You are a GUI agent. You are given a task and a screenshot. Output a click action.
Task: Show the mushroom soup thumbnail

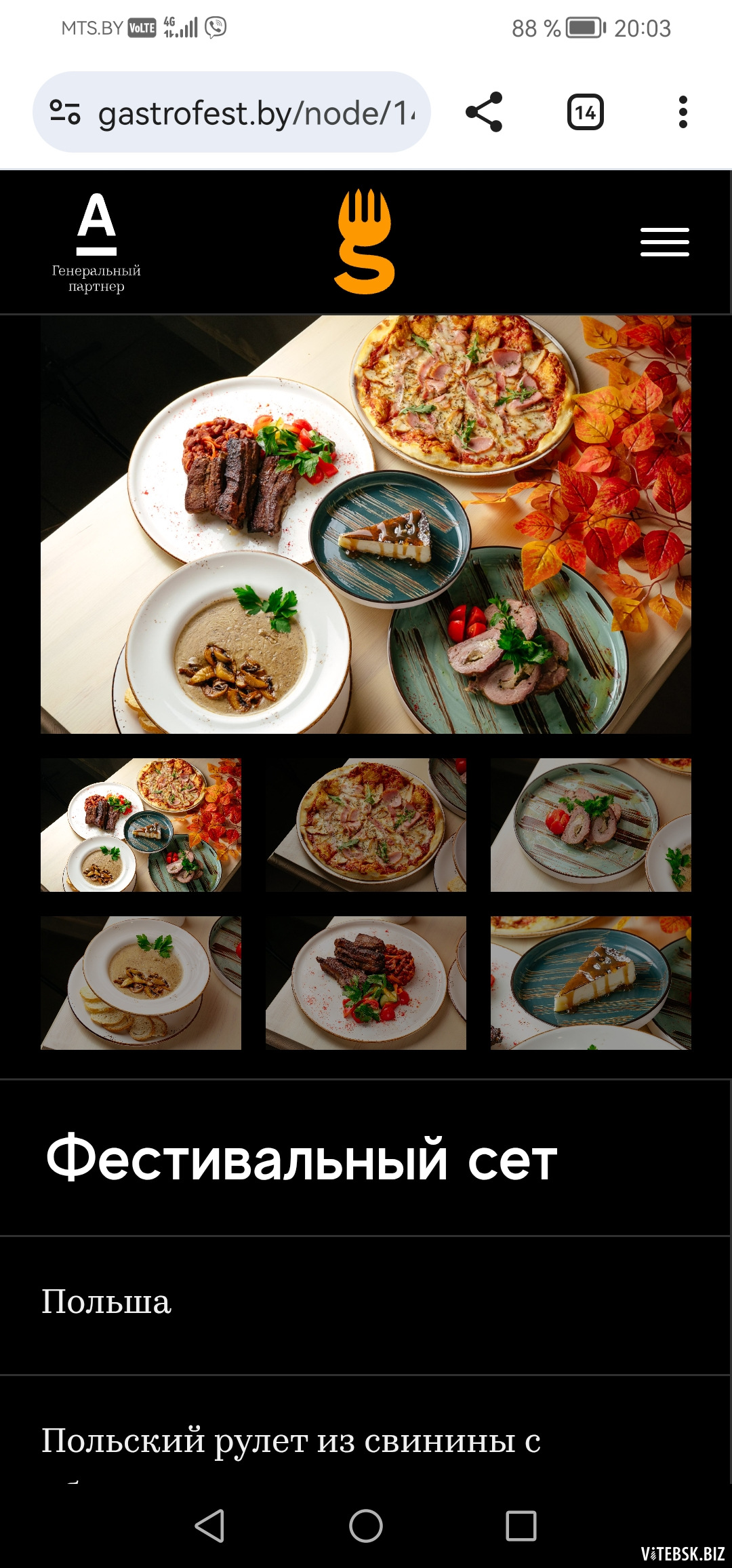(141, 983)
